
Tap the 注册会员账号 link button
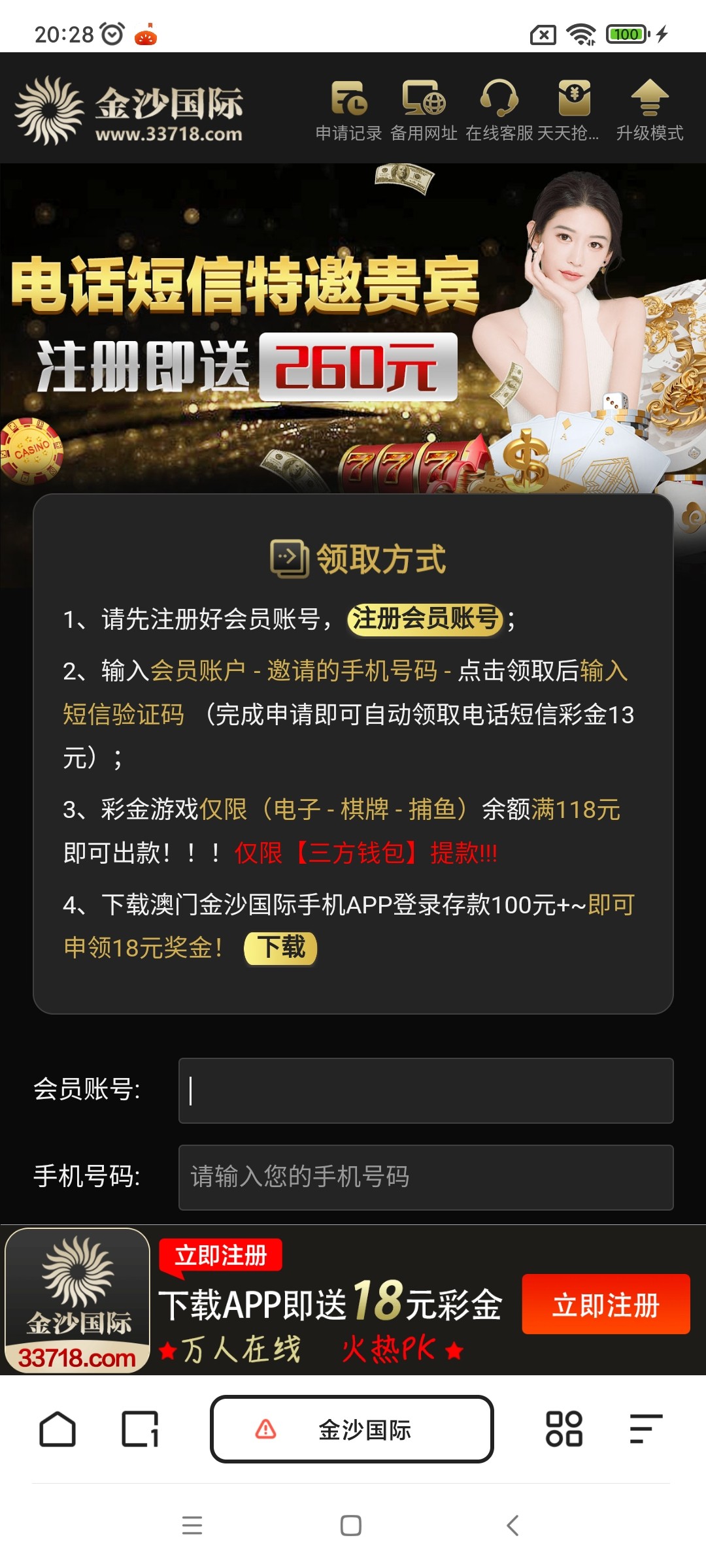point(425,618)
